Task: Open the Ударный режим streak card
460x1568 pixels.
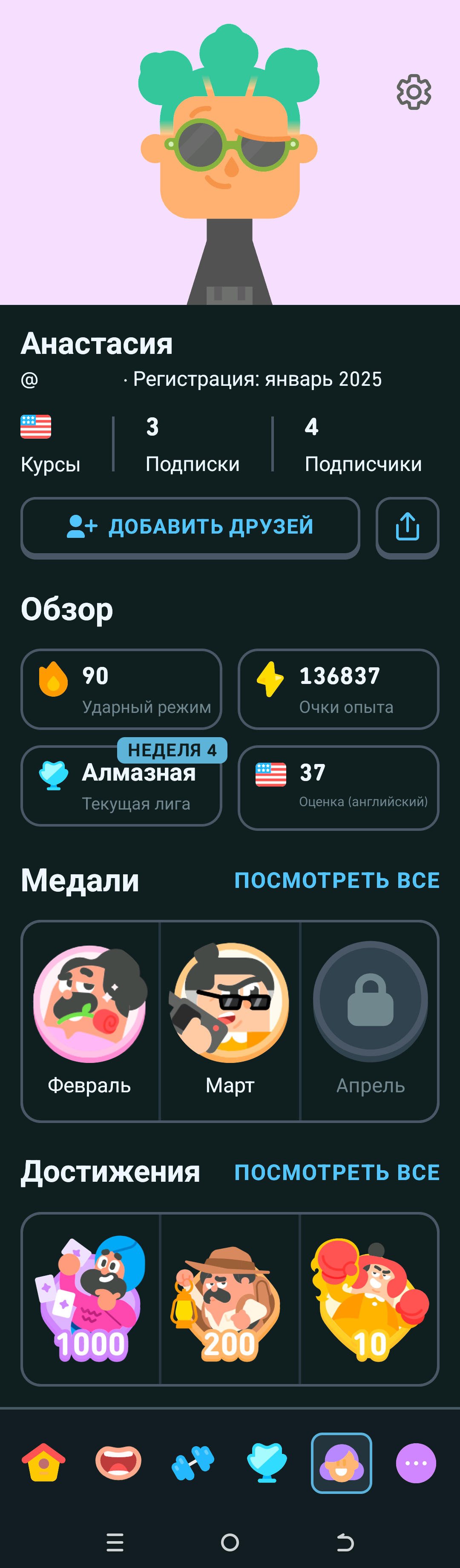Action: [121, 689]
